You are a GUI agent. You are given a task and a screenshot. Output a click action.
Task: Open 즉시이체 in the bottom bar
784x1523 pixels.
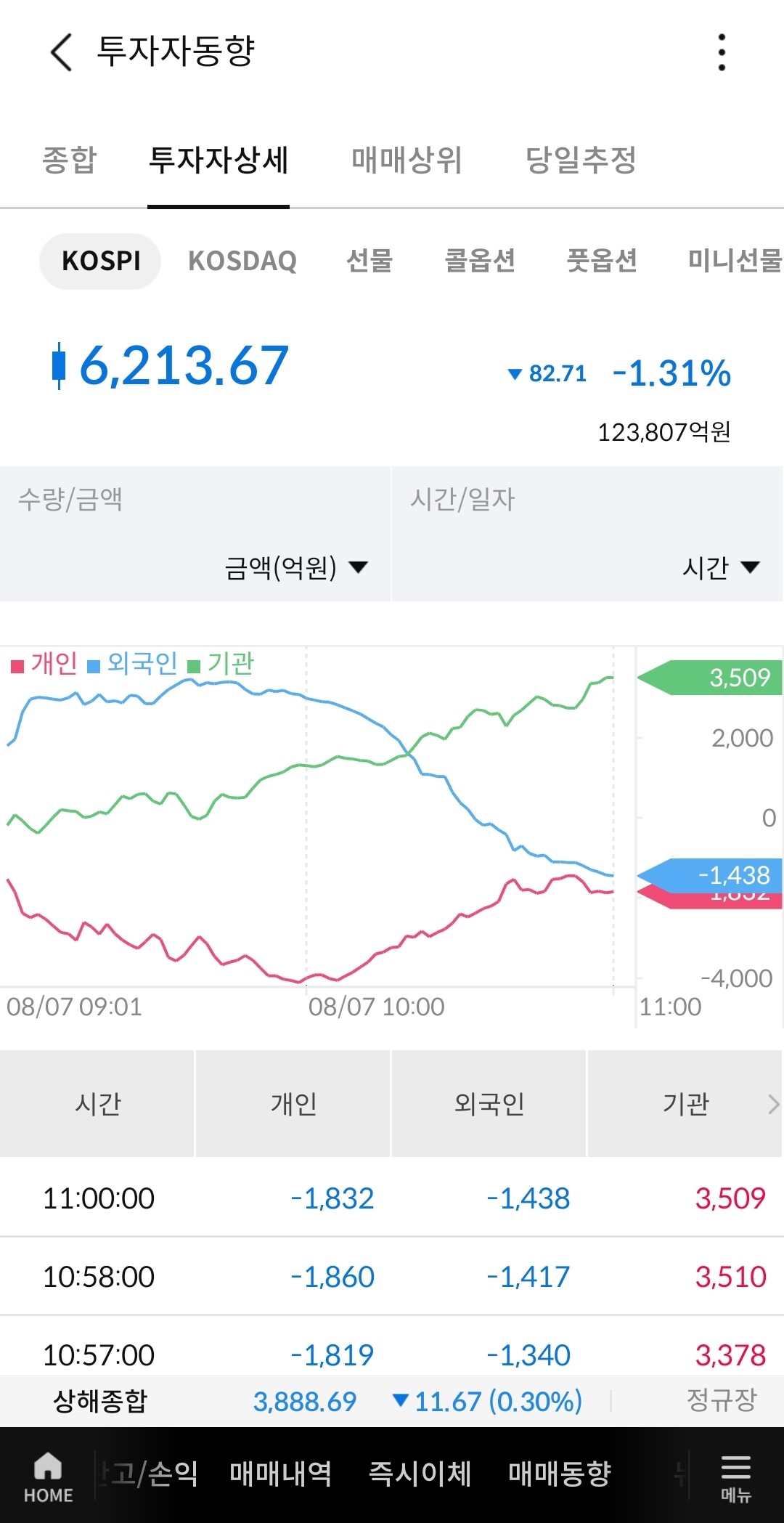point(420,1474)
